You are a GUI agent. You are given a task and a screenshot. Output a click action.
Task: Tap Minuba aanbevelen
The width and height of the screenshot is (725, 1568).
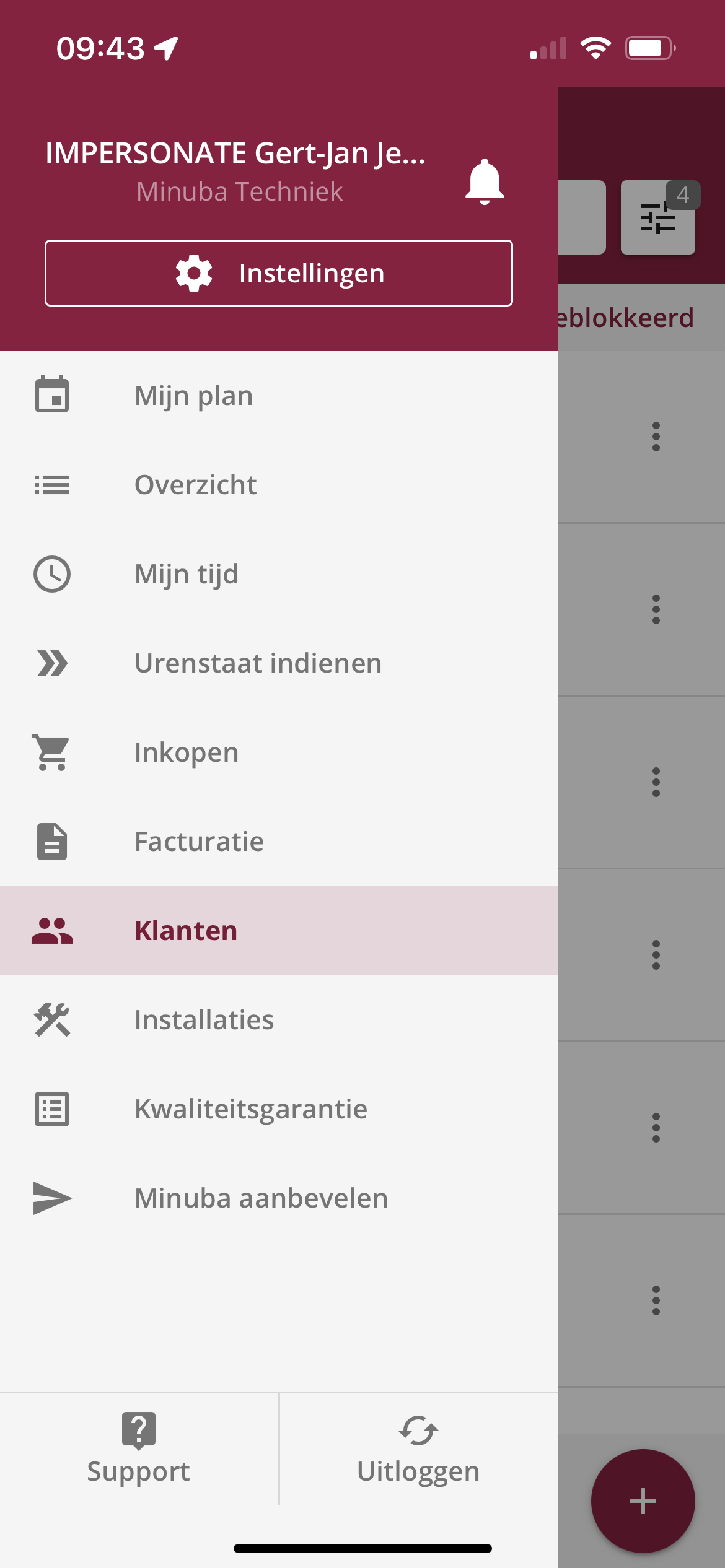point(279,1198)
